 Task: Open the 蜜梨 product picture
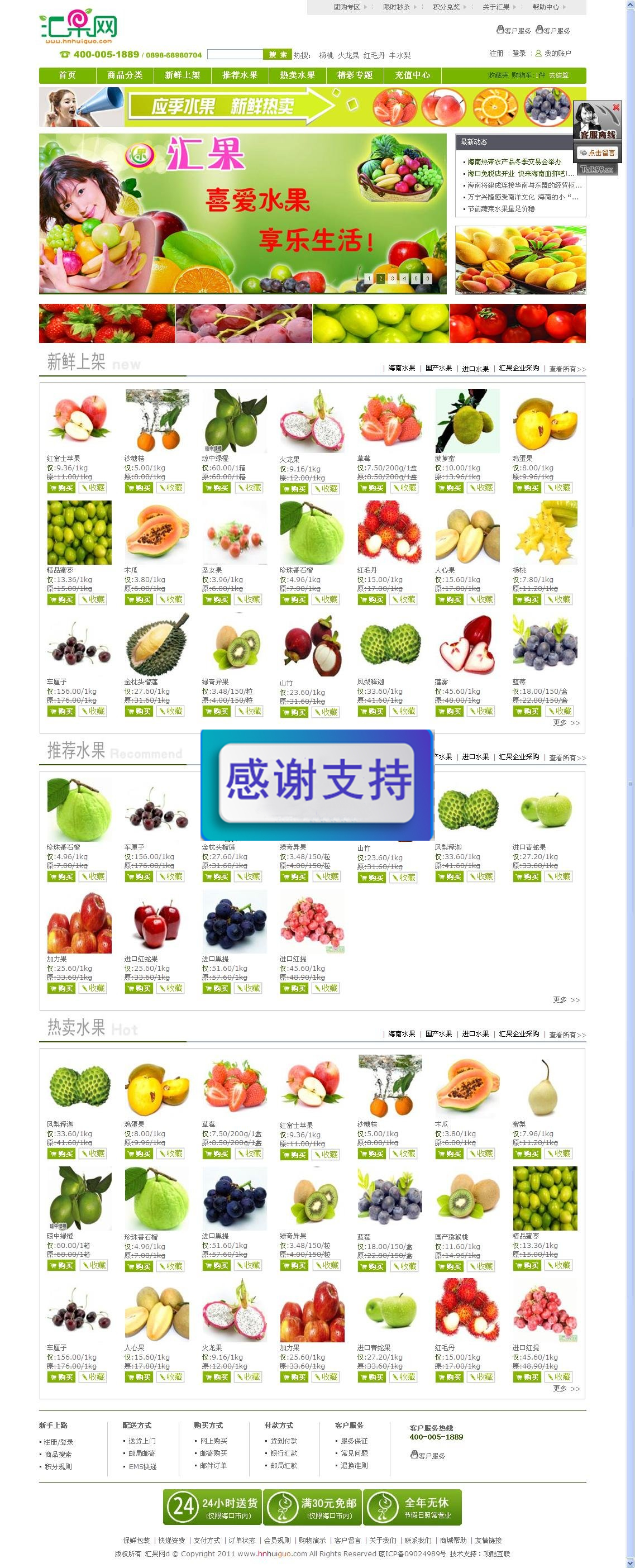click(x=545, y=1086)
